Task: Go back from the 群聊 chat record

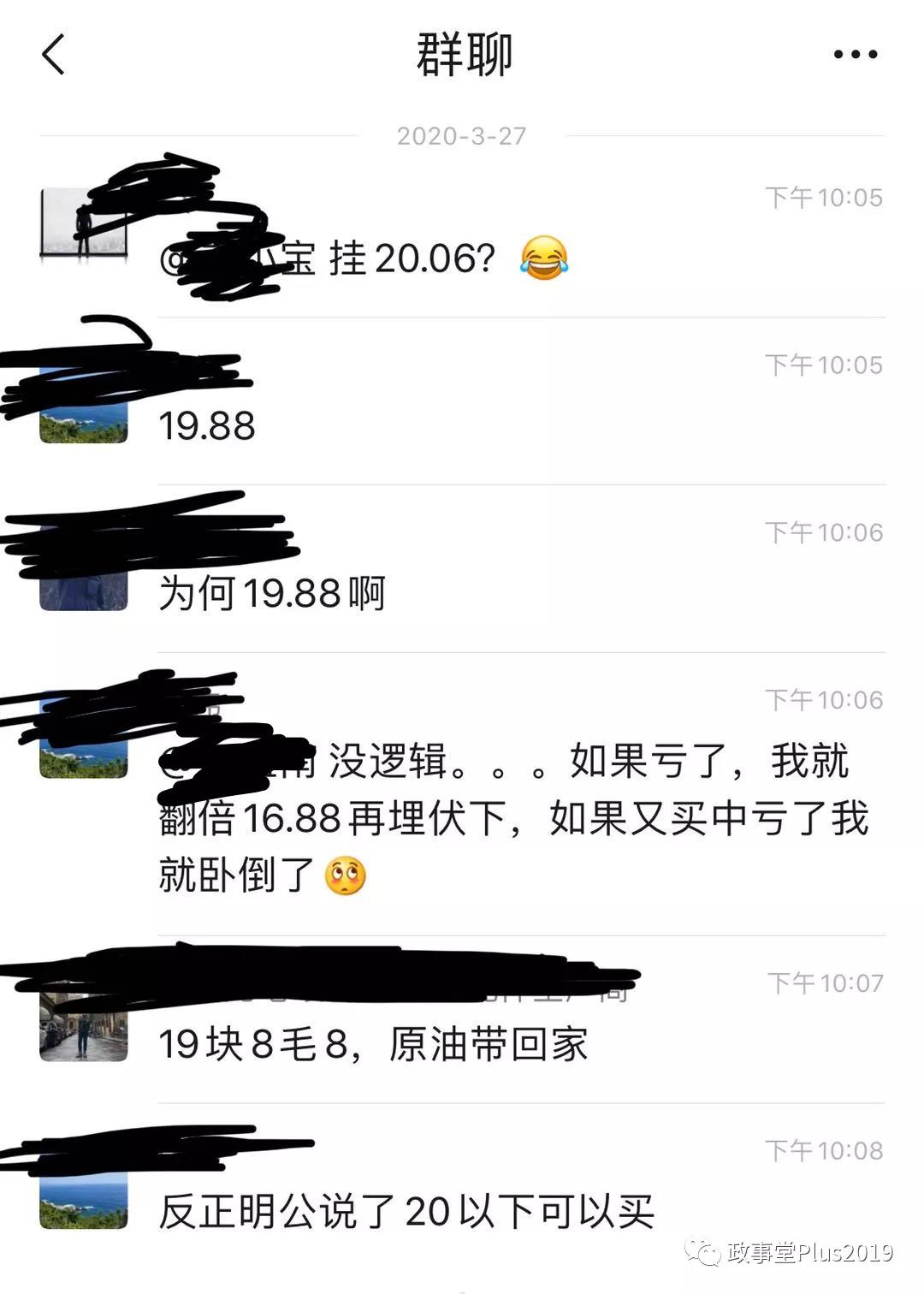Action: [53, 55]
